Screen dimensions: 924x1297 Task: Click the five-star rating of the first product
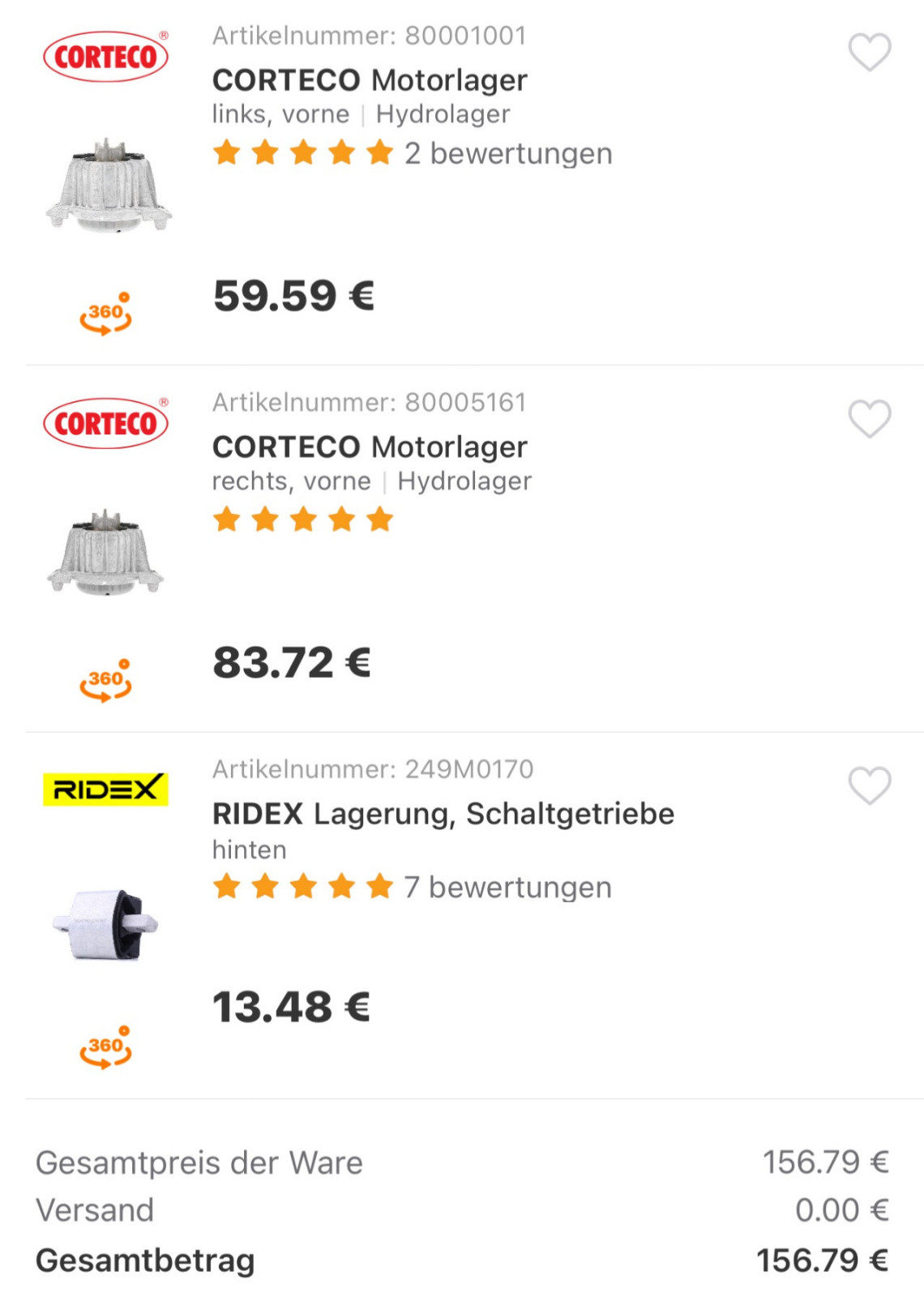301,152
